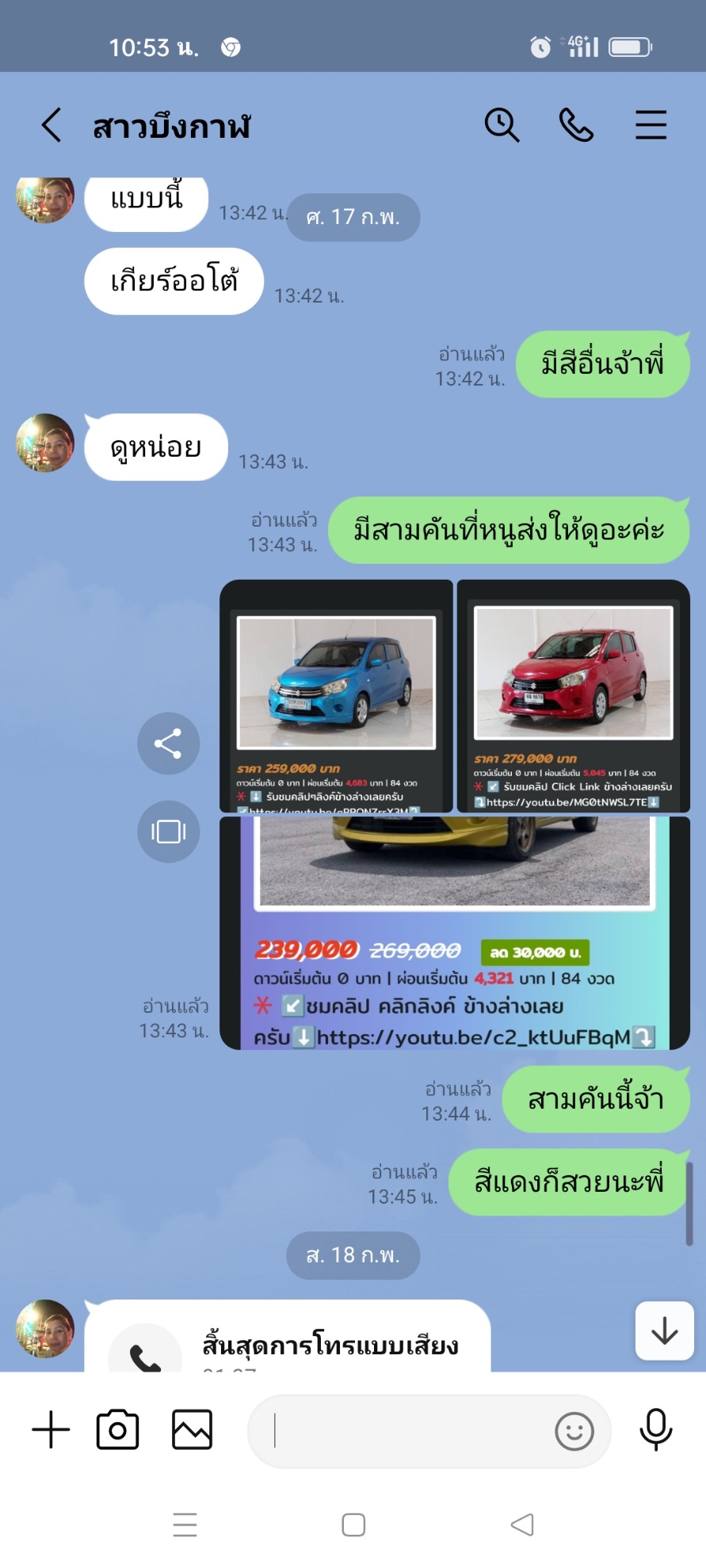Open the yellow car image priced 239,000
Viewport: 706px width, 1568px height.
tap(455, 933)
